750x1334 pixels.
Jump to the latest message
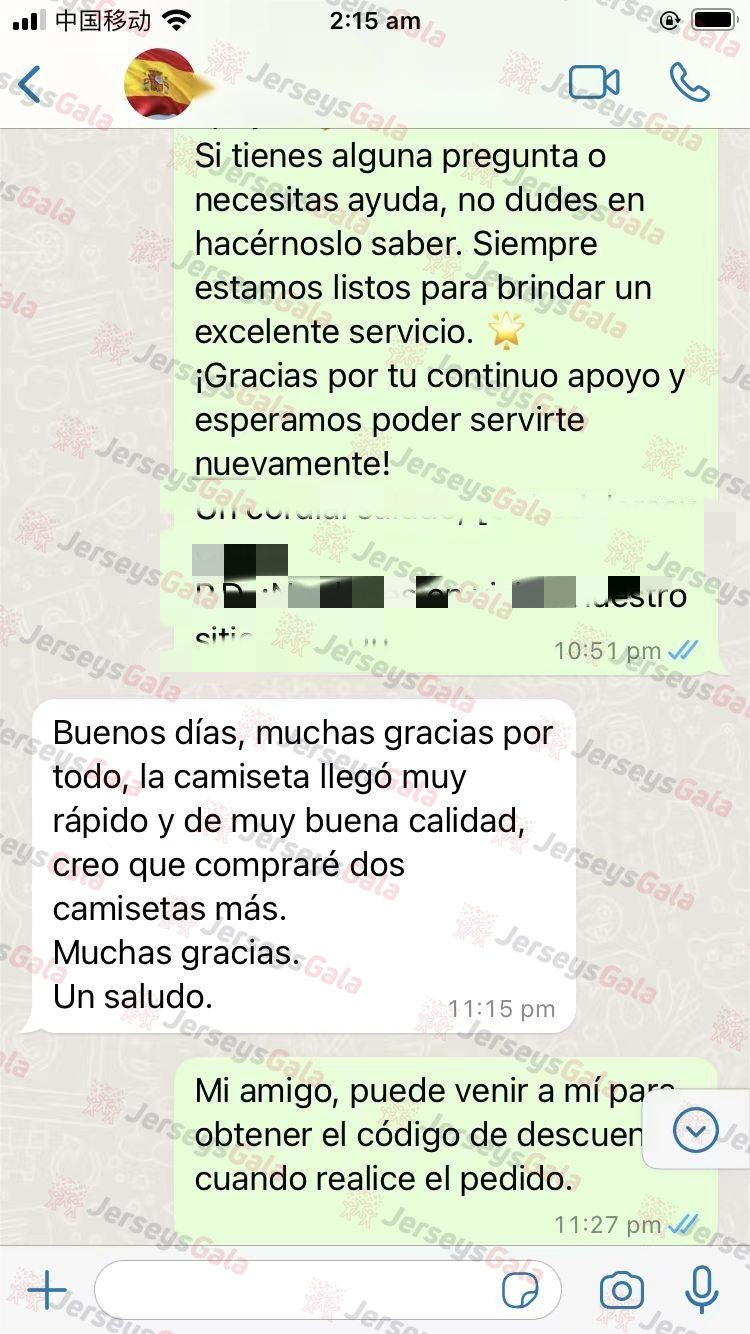point(696,1131)
